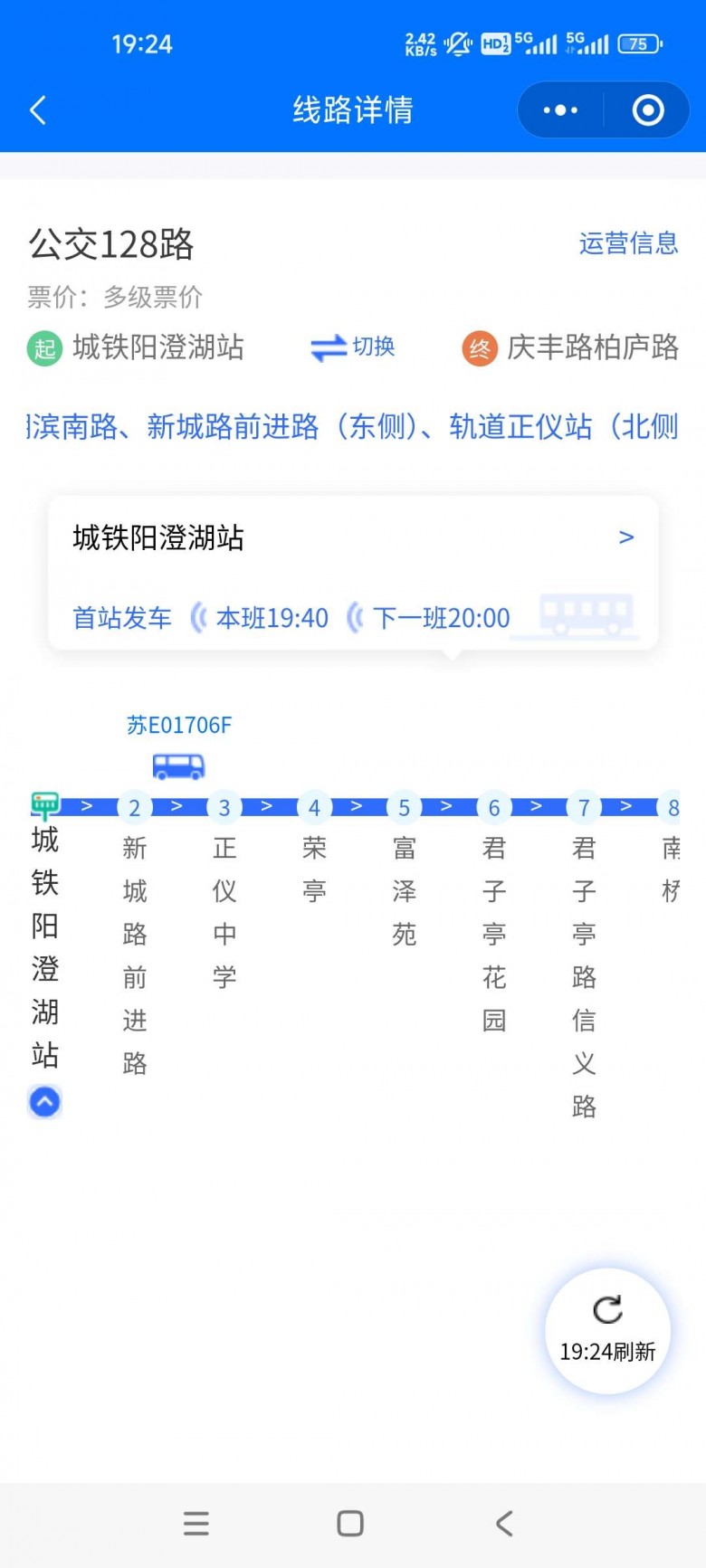Screen dimensions: 706x1568
Task: Go back using the header arrow
Action: (x=38, y=110)
